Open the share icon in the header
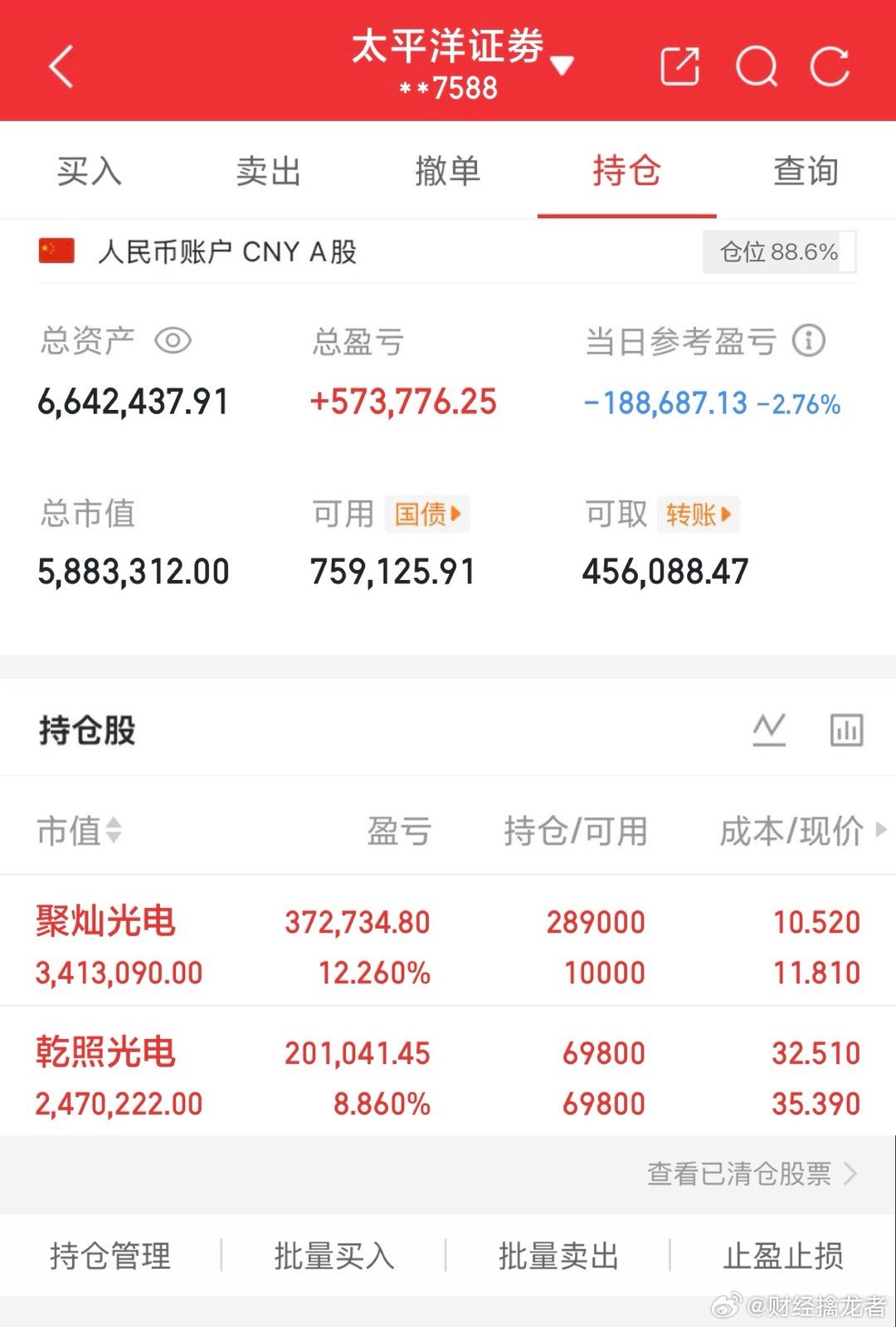The image size is (896, 1327). click(x=679, y=65)
